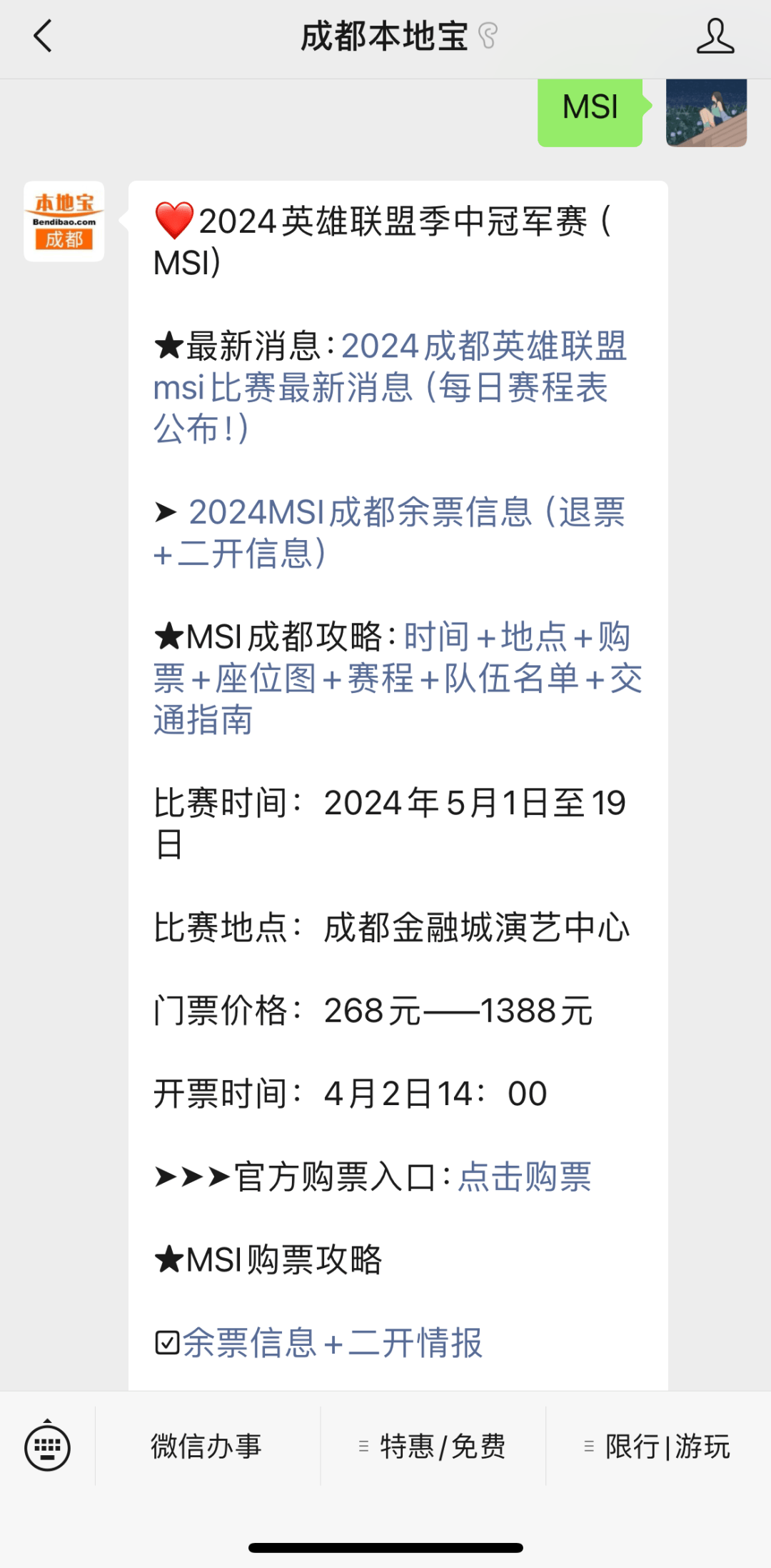
Task: Switch to keyboard input mode
Action: pos(47,1447)
